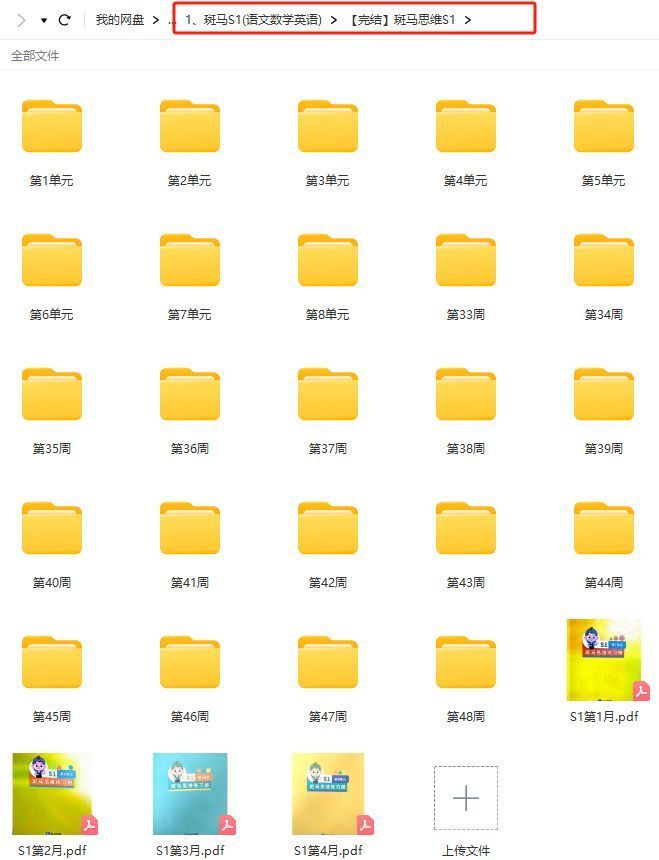659x860 pixels.
Task: Tap 上传文件 to upload a file
Action: click(466, 798)
